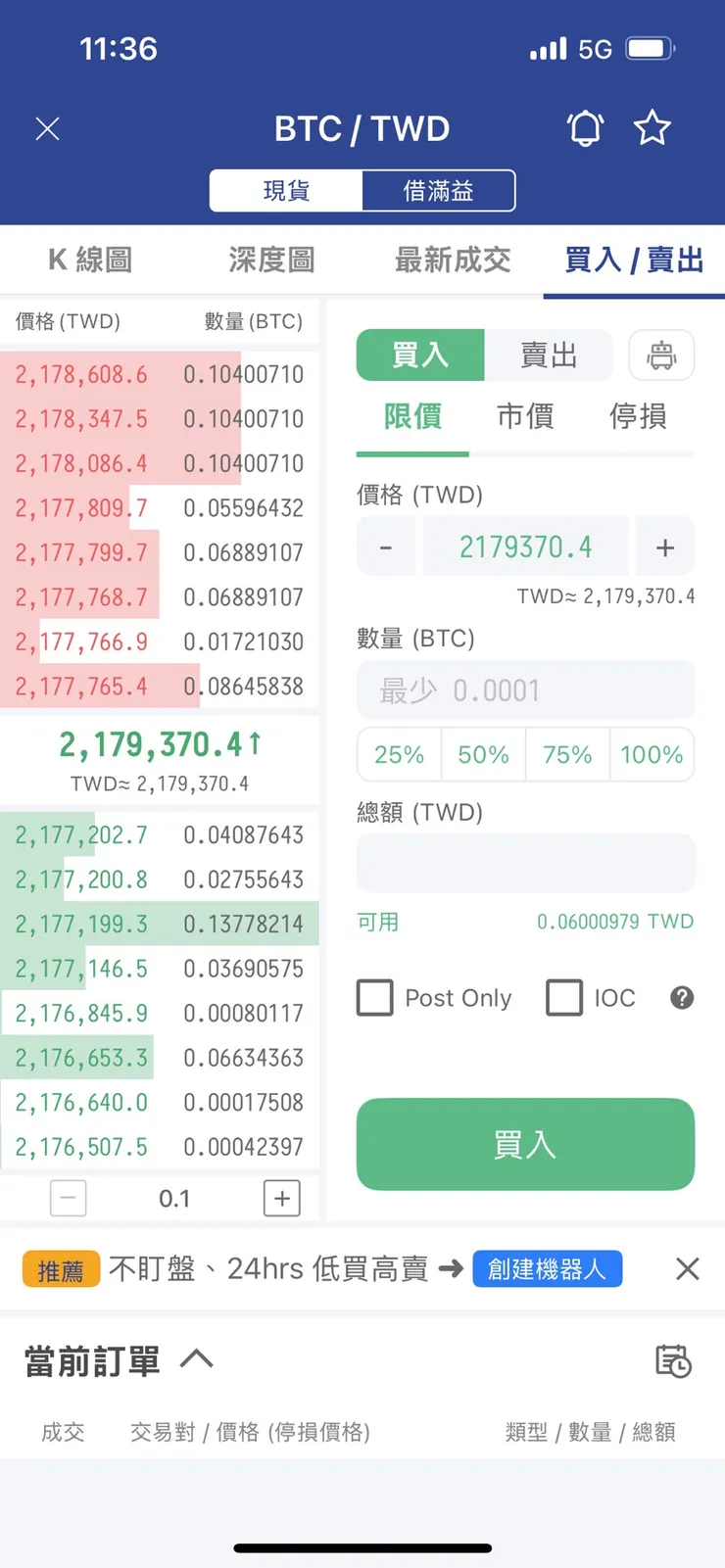
Task: Open the 深度圖 depth chart tab
Action: pos(271,260)
